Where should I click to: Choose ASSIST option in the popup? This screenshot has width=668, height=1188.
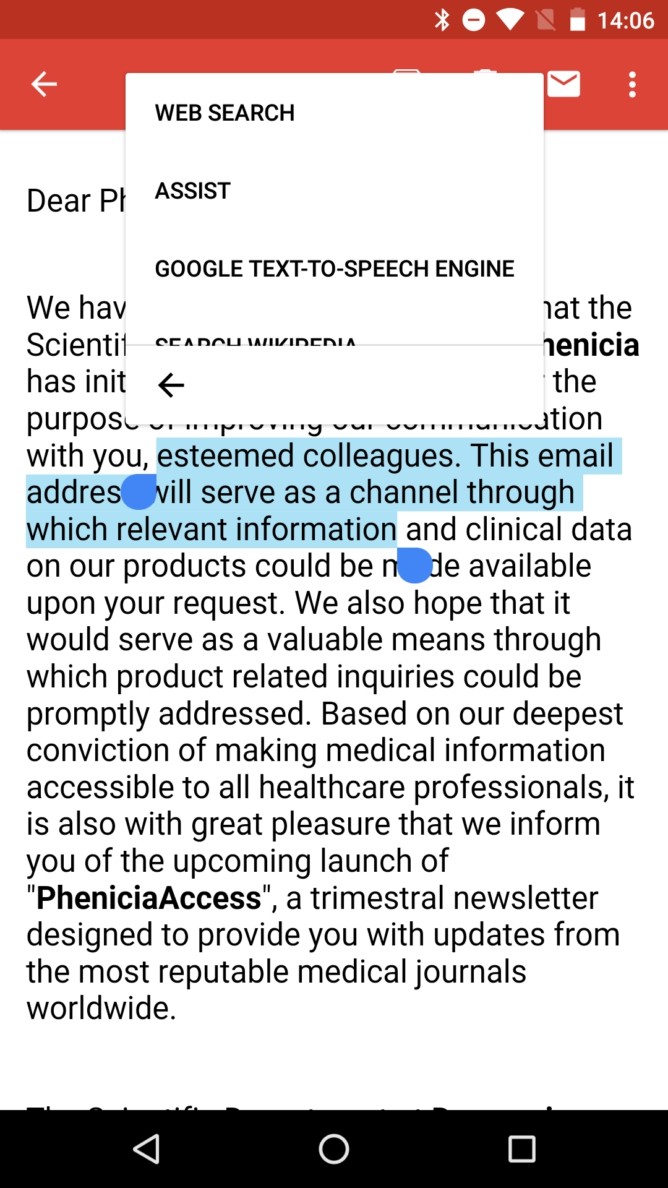coord(193,191)
